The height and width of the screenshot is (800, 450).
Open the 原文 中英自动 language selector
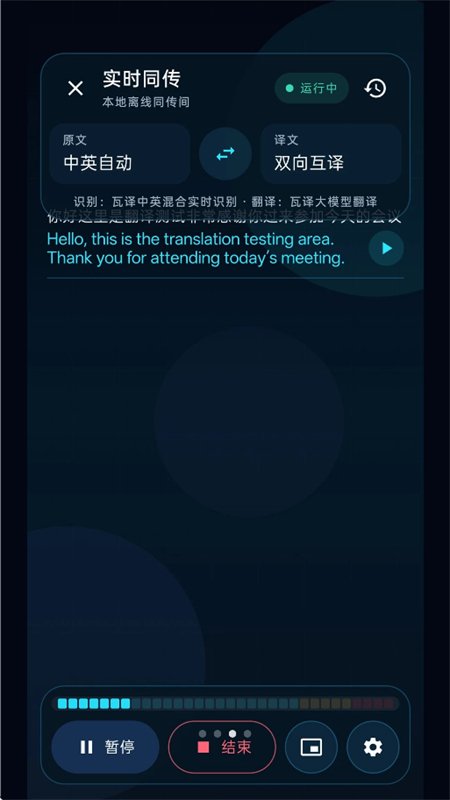tap(120, 154)
